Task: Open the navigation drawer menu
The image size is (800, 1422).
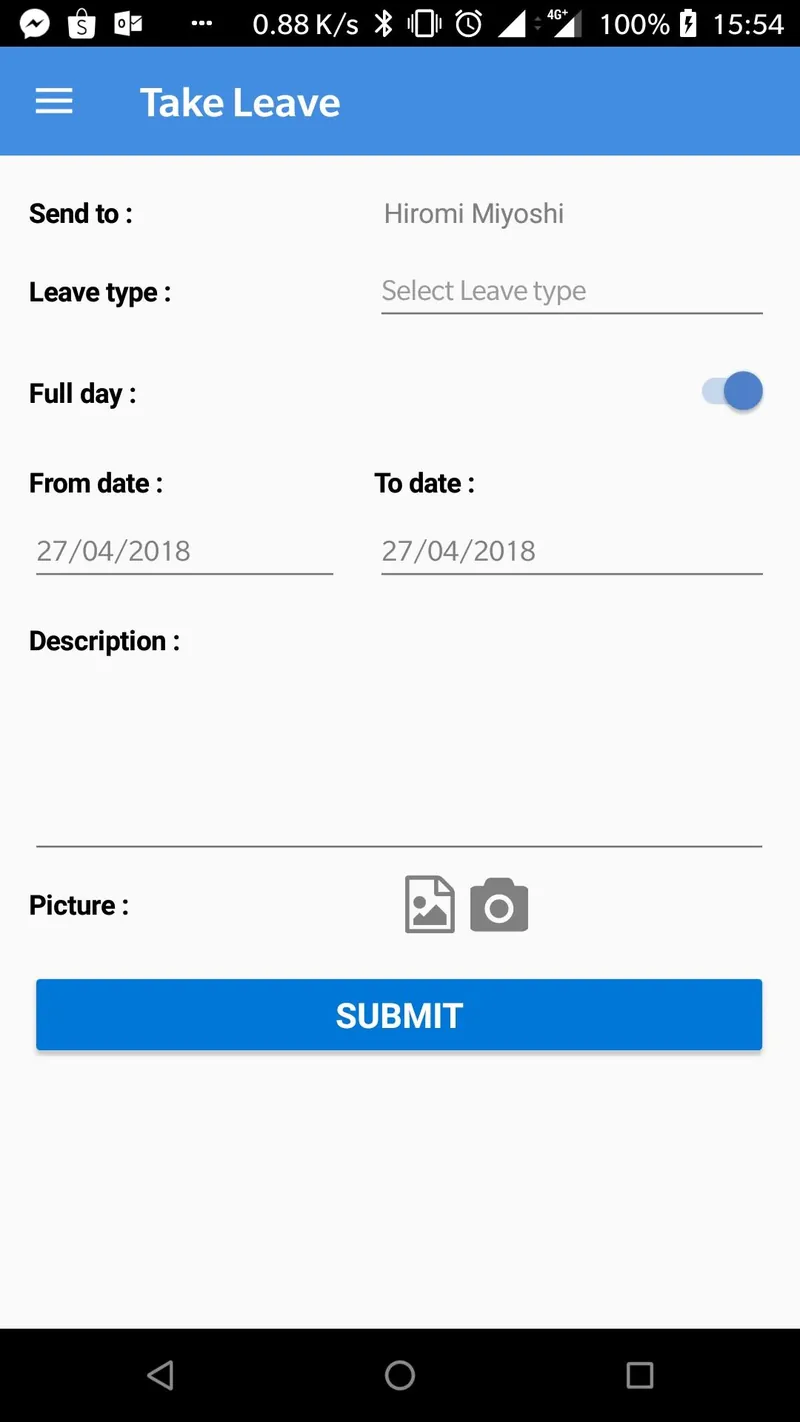Action: 54,100
